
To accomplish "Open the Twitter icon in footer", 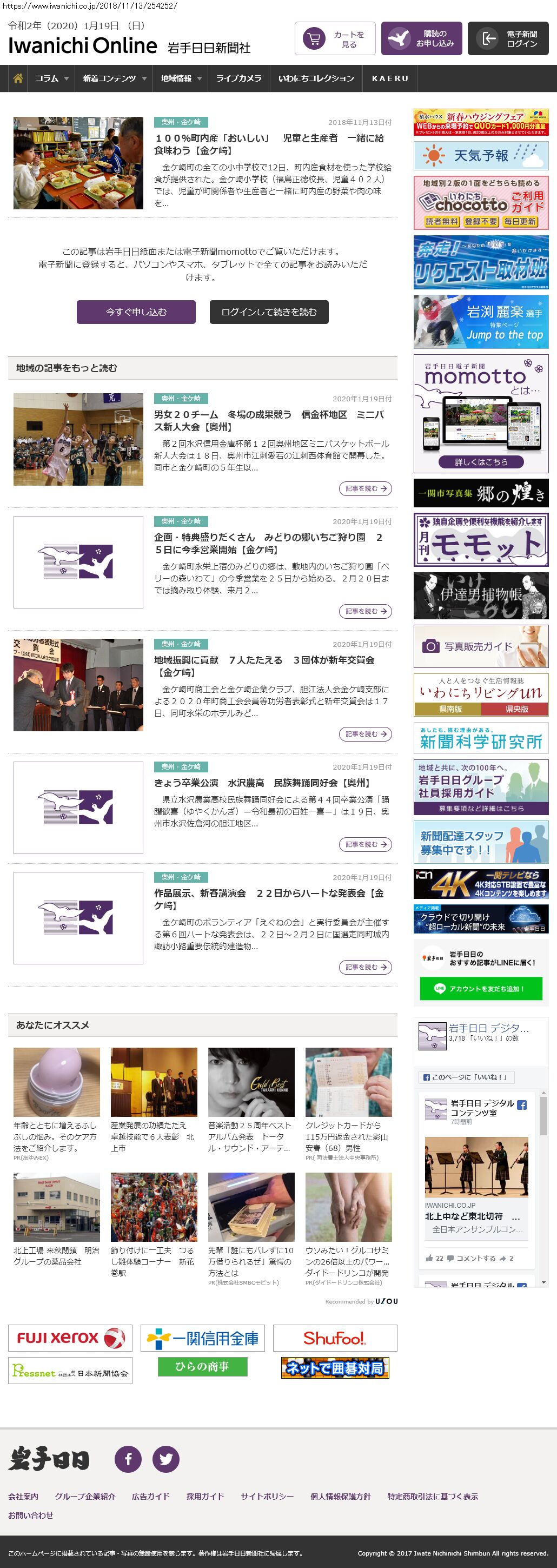I will (165, 1458).
